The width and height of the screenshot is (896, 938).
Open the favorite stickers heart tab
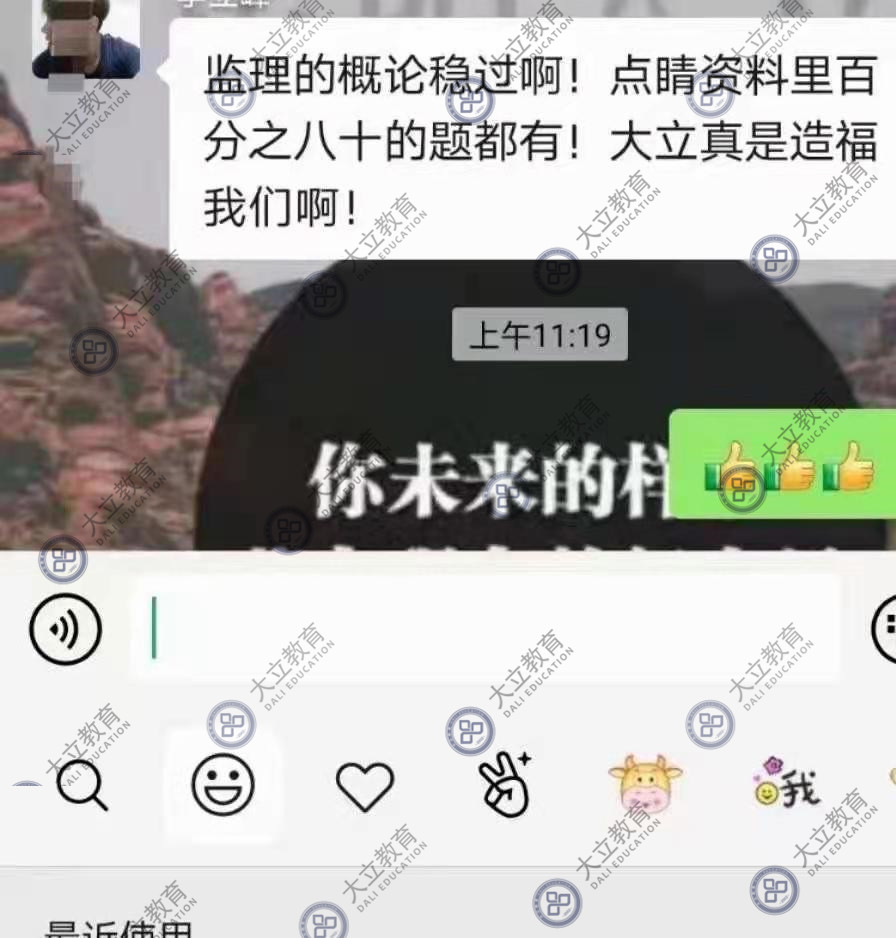tap(364, 786)
